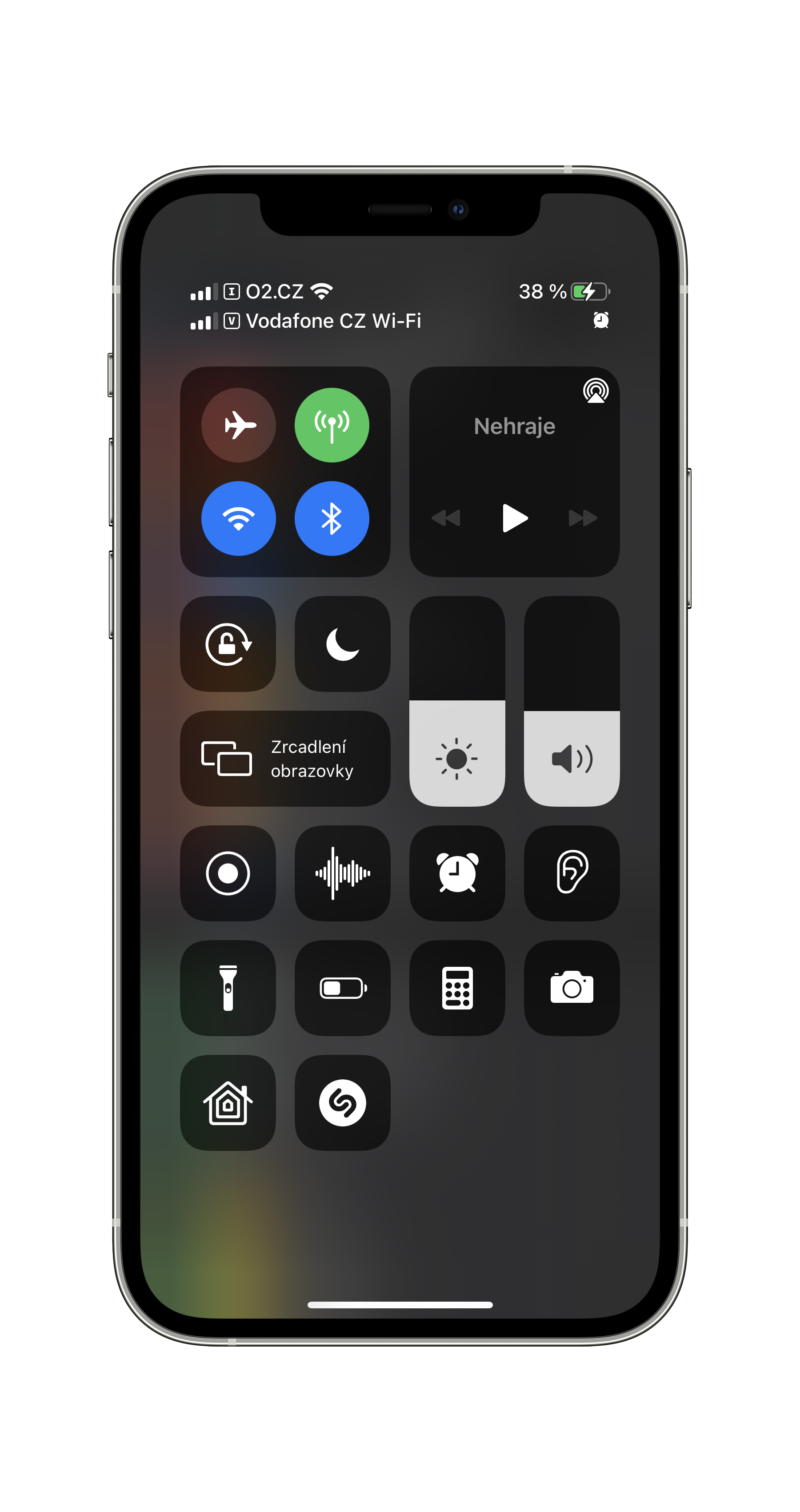Enable Do Not Disturb moon

pos(343,644)
